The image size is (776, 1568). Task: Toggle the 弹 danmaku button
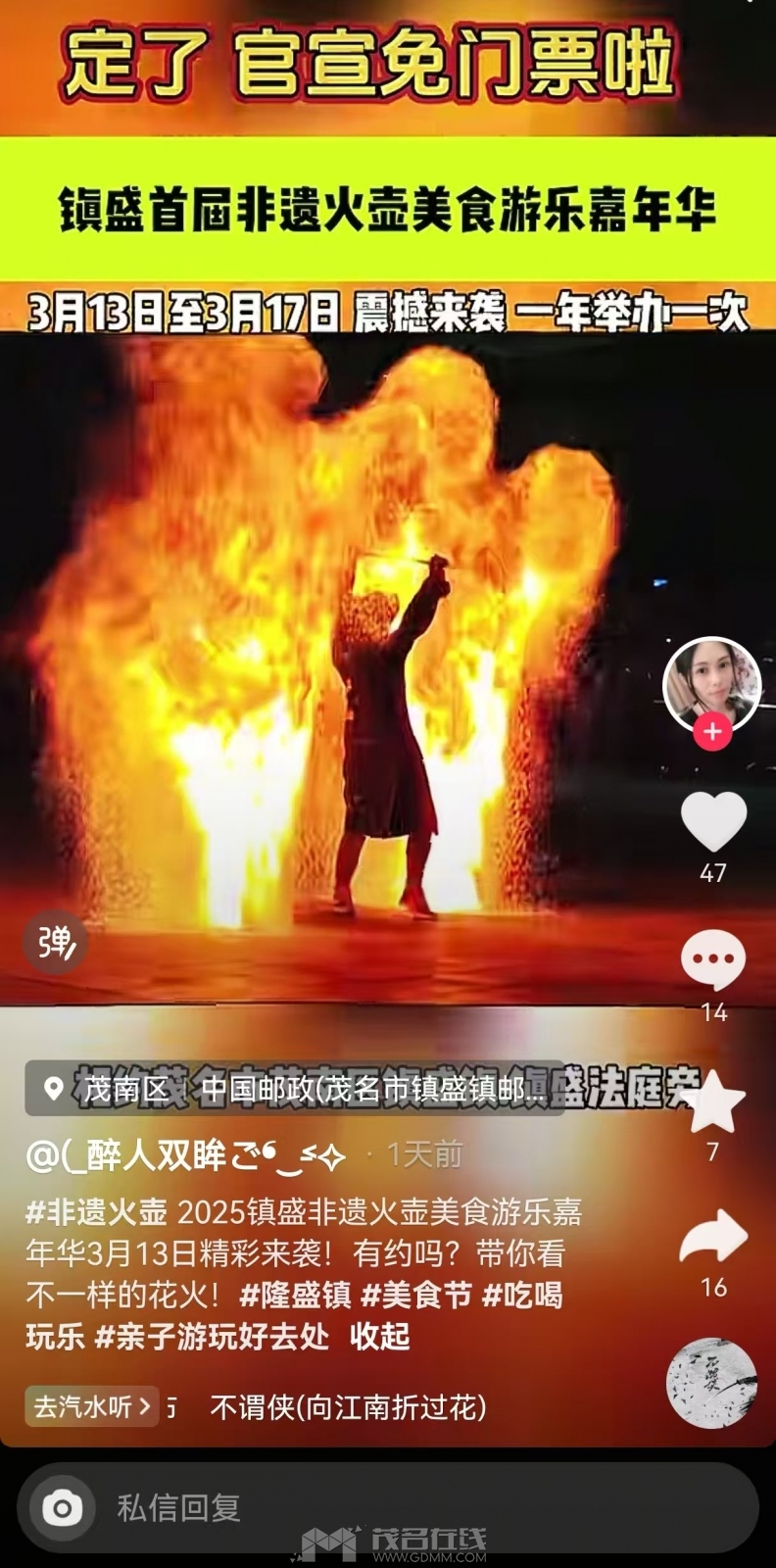(56, 942)
